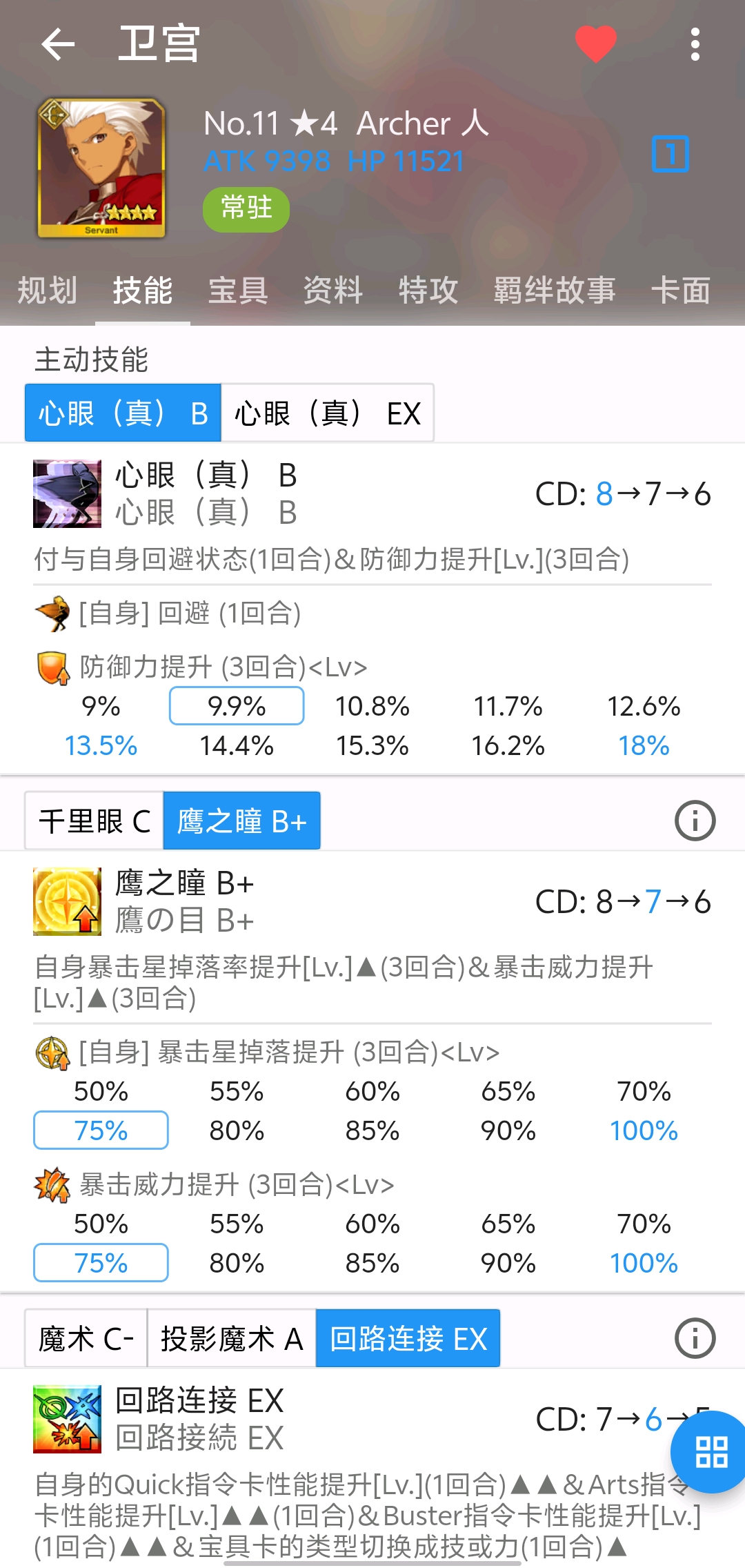Open the 羁绊故事 tab
This screenshot has width=745, height=1568.
point(555,290)
